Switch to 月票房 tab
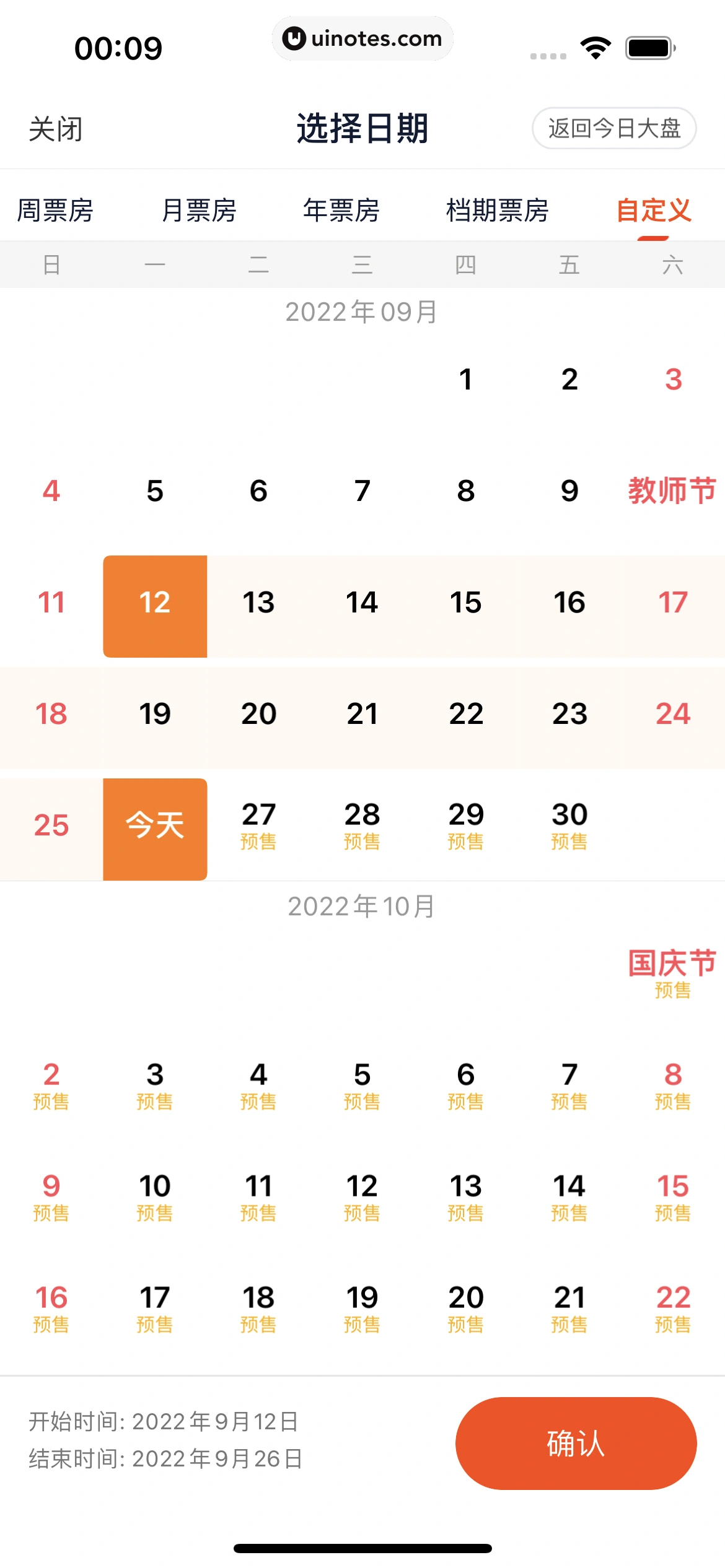 [199, 210]
